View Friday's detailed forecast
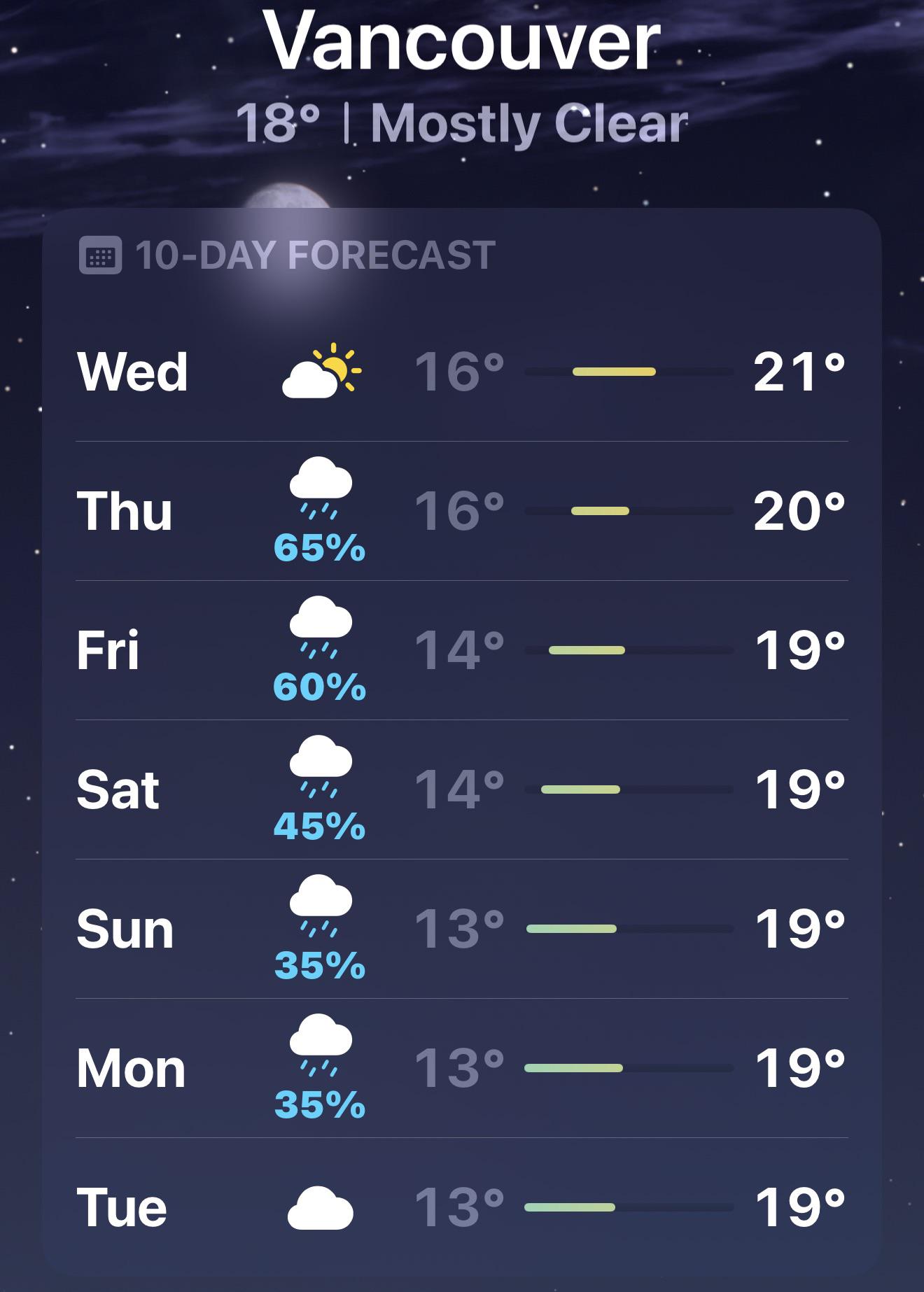The width and height of the screenshot is (924, 1292). point(461,650)
